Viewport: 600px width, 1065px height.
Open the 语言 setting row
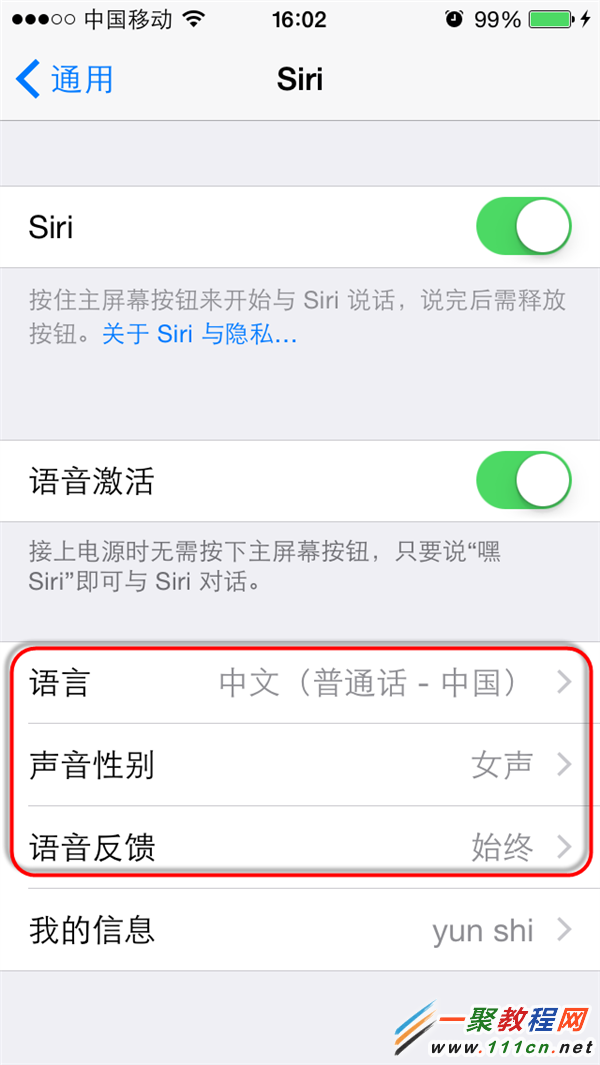click(300, 684)
